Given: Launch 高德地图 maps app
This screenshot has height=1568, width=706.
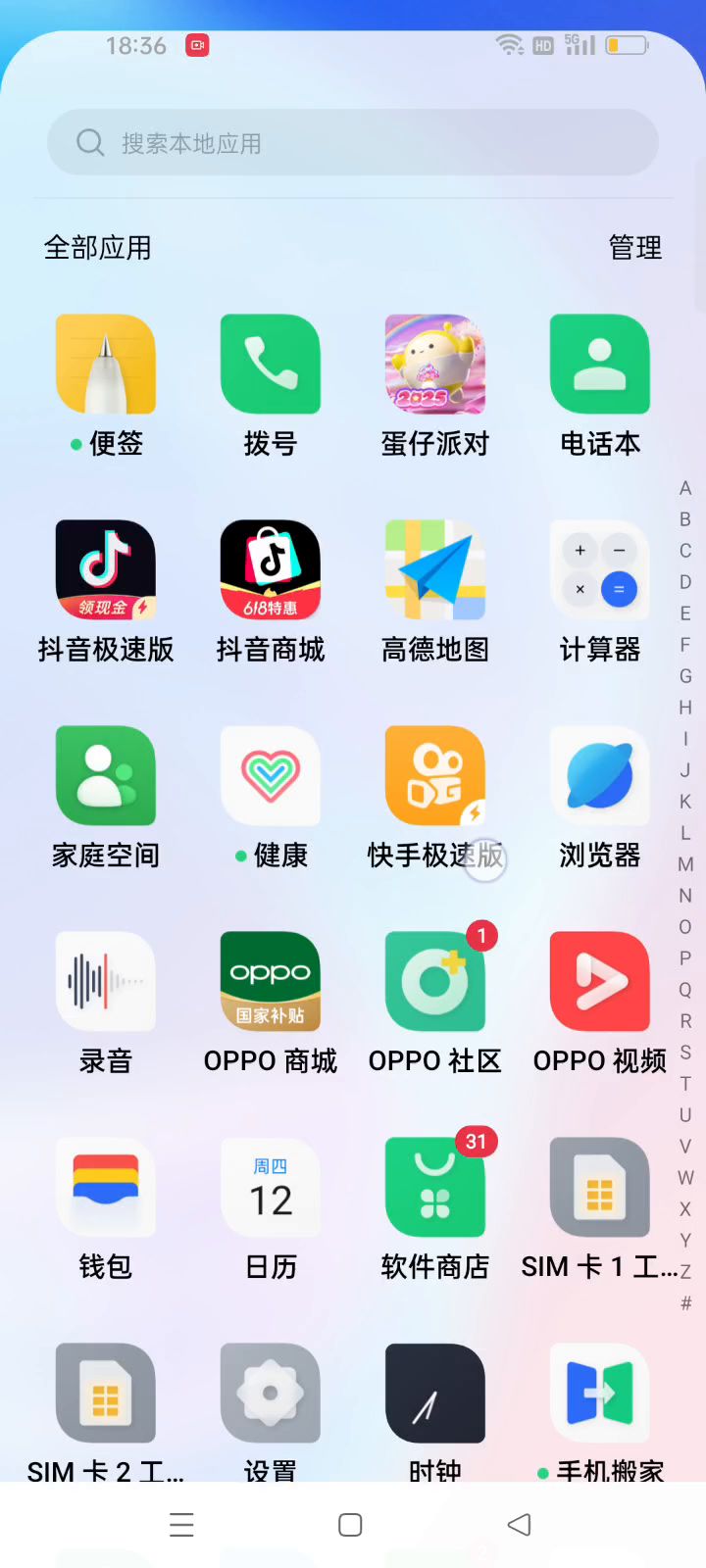Looking at the screenshot, I should [x=435, y=570].
